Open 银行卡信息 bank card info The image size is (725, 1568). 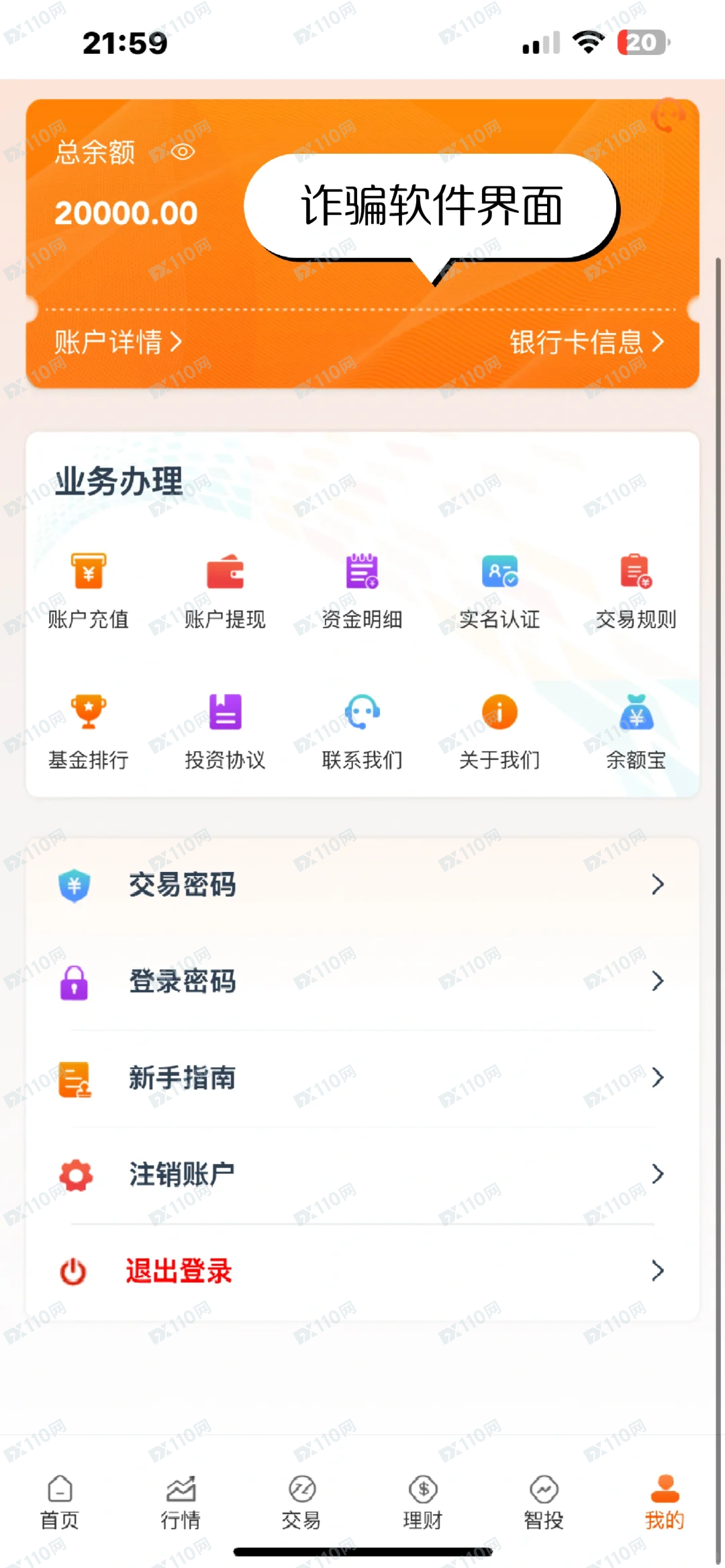(586, 342)
